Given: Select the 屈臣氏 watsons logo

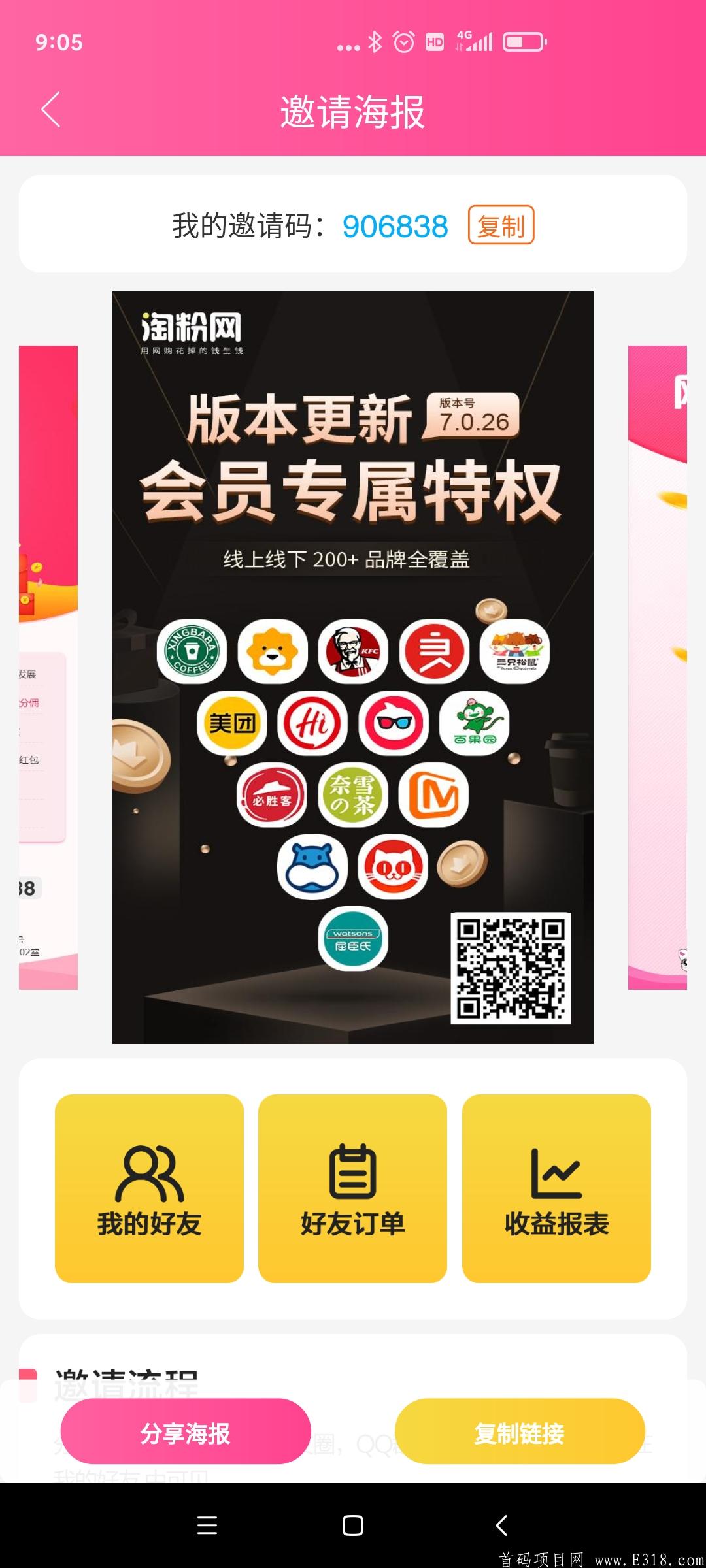Looking at the screenshot, I should point(353,939).
